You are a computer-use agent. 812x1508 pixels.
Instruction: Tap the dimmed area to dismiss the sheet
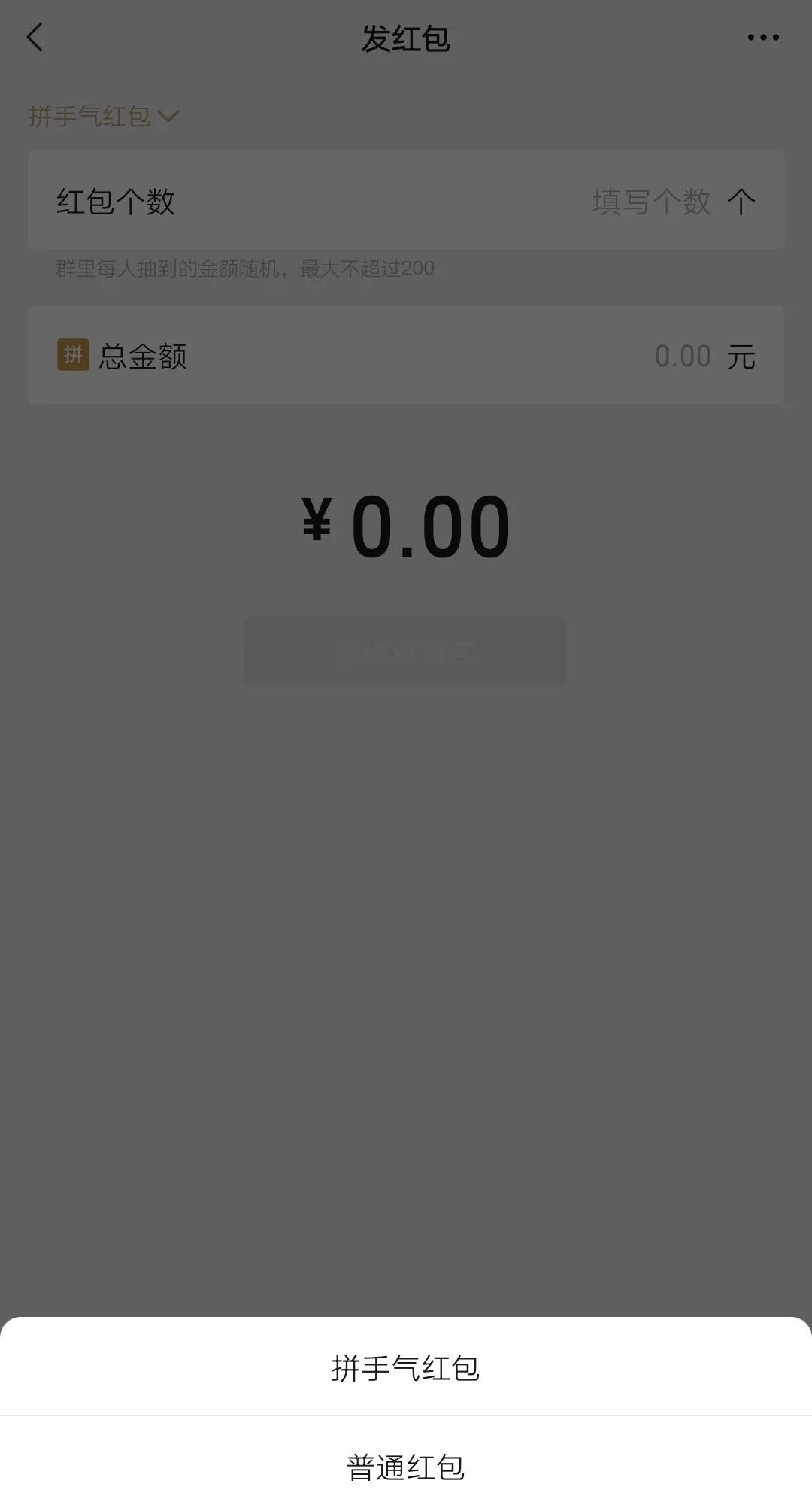pyautogui.click(x=406, y=978)
